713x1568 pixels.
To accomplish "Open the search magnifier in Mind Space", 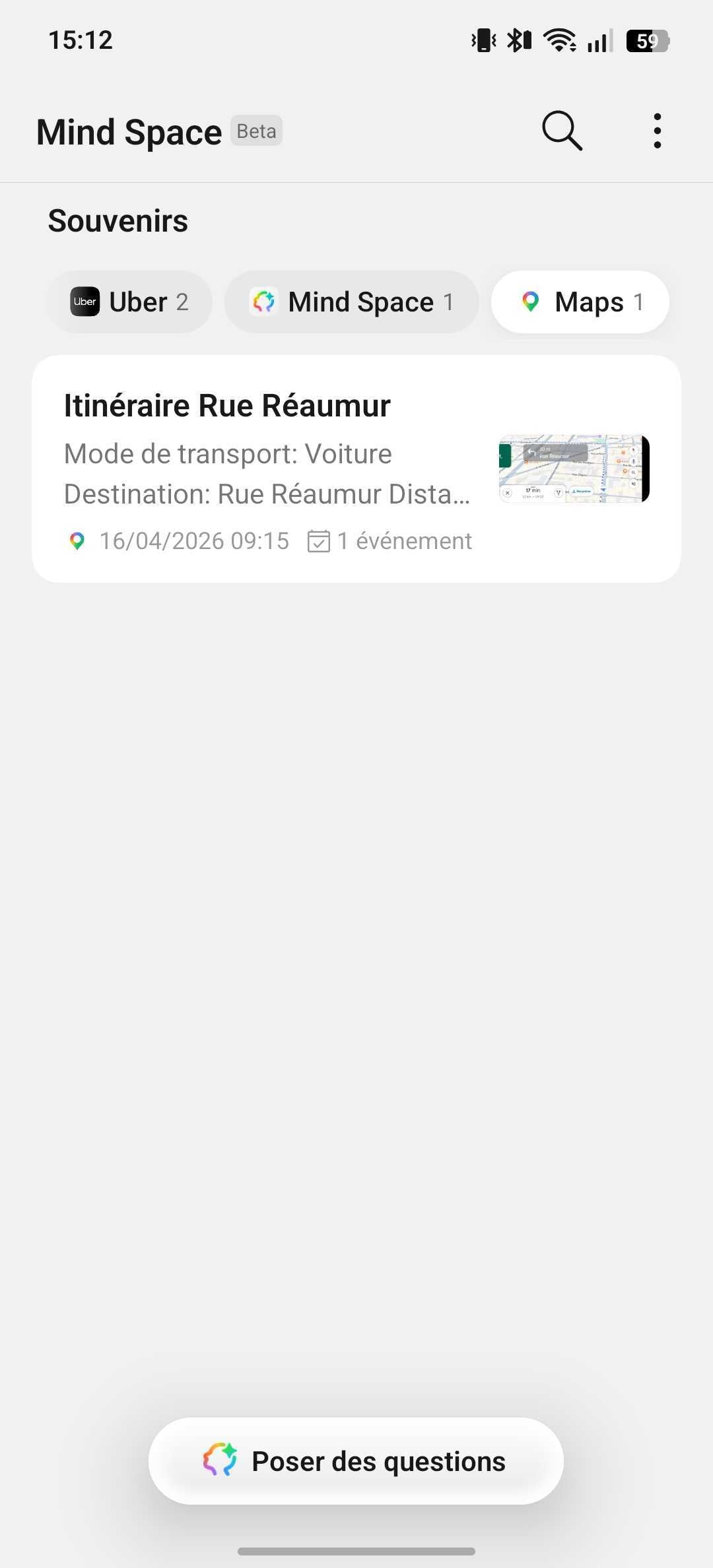I will (x=562, y=131).
